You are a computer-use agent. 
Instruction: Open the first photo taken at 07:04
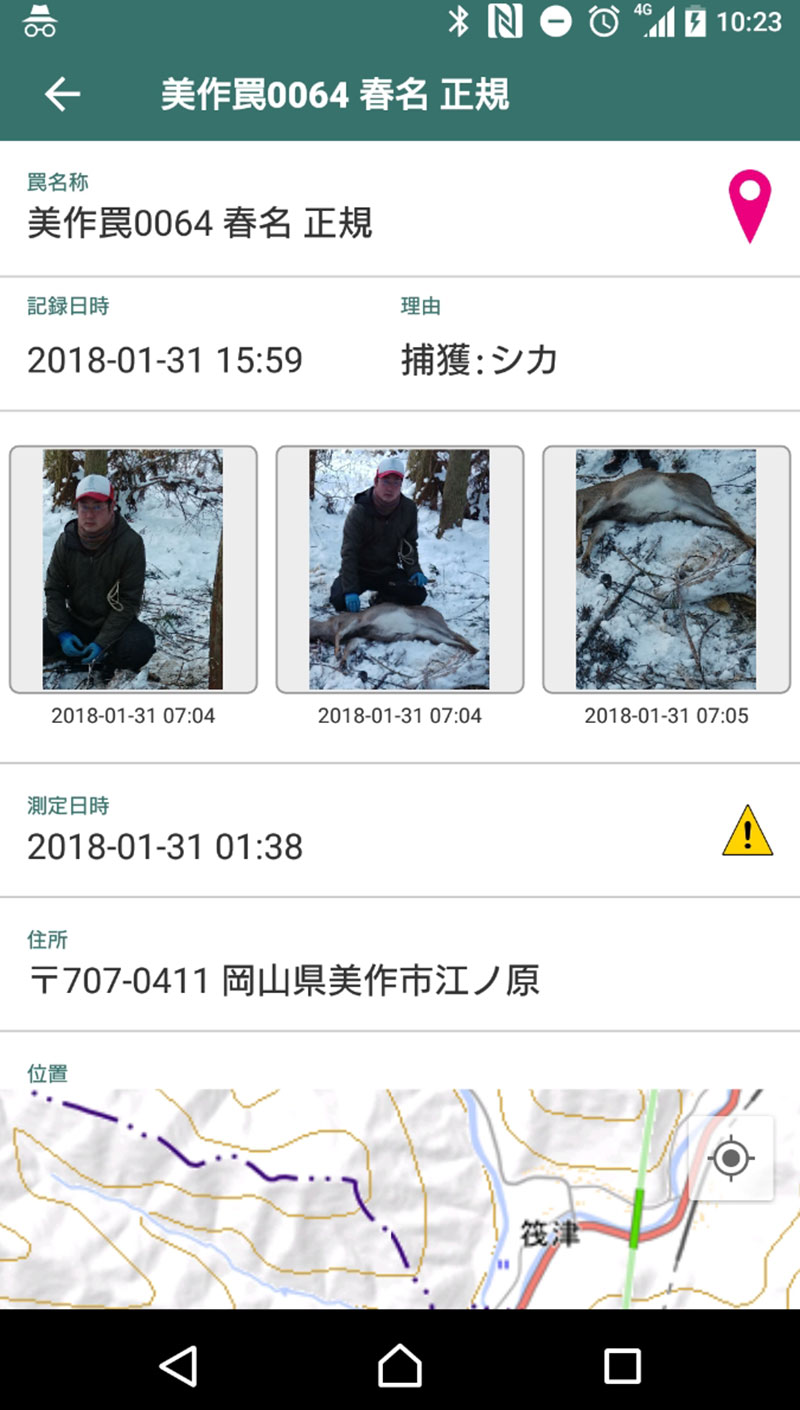click(x=133, y=569)
